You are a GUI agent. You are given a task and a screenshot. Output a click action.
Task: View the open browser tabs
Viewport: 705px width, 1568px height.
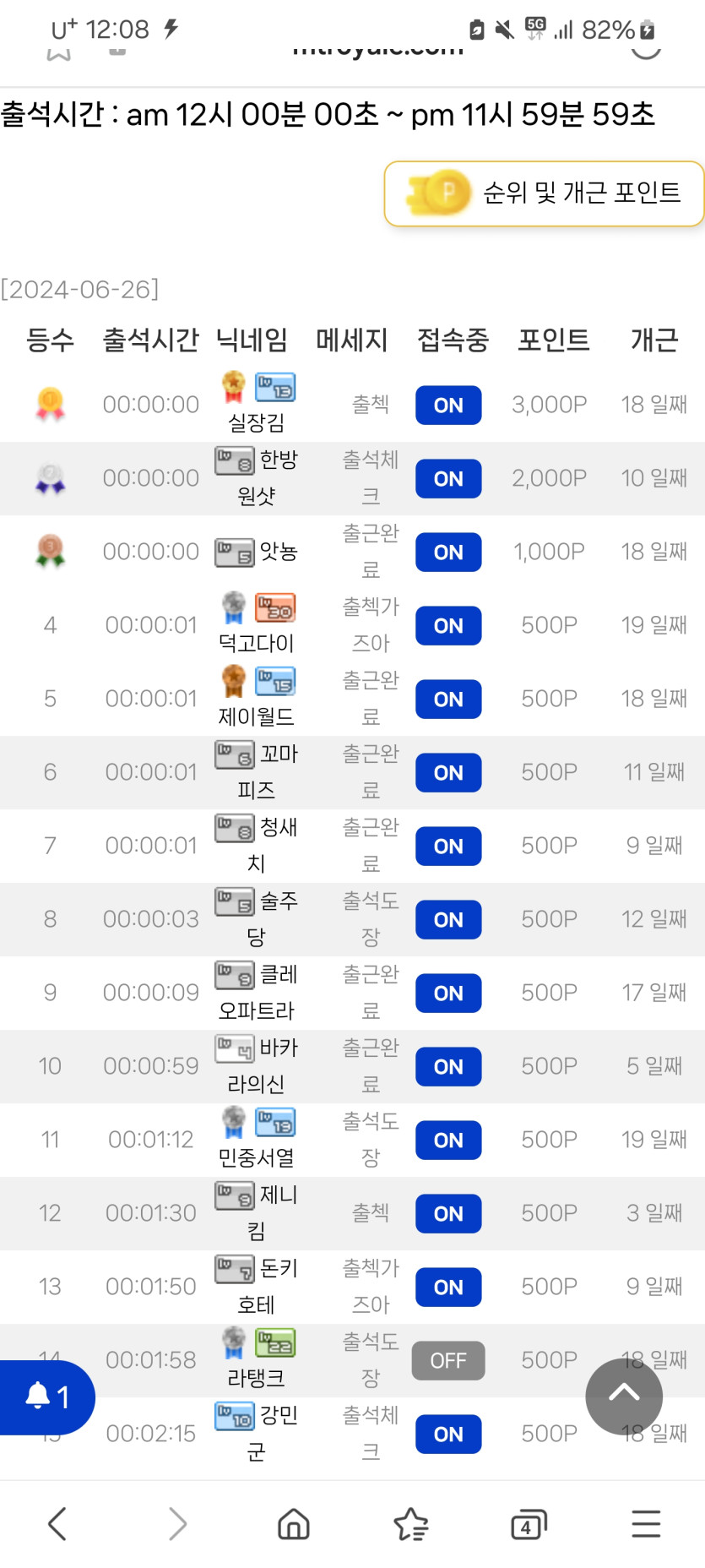click(x=529, y=1523)
